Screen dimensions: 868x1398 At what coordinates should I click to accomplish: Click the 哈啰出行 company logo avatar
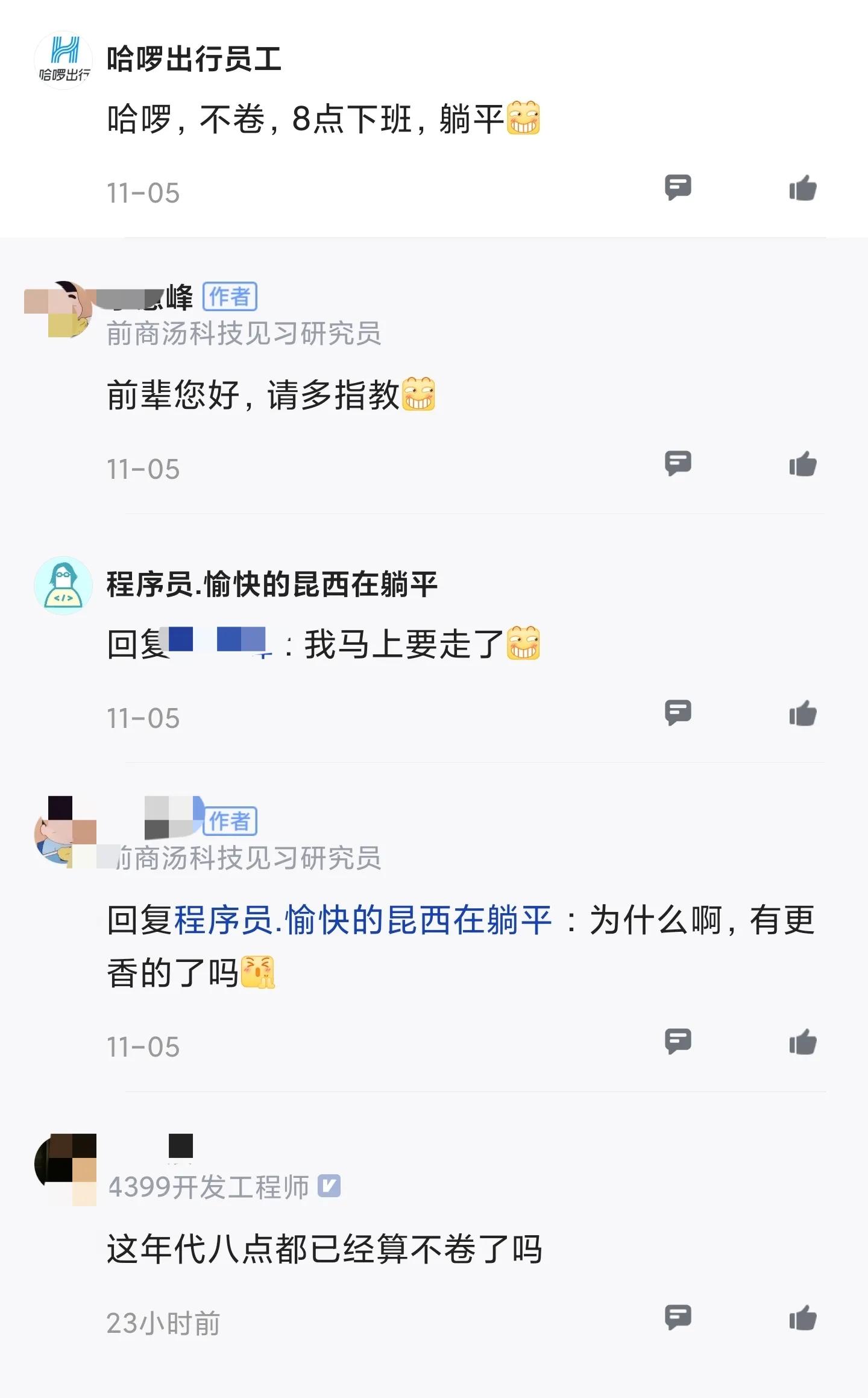[x=64, y=57]
